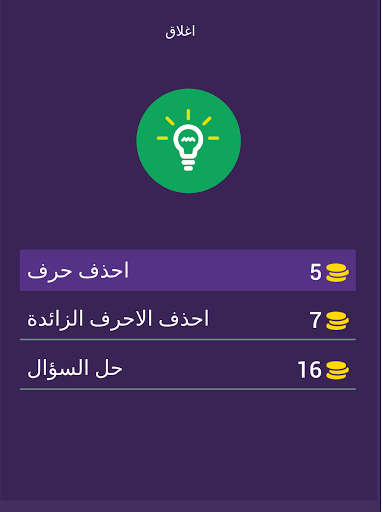Select احذف حرف hint for 5 coins
The image size is (383, 512).
(188, 270)
